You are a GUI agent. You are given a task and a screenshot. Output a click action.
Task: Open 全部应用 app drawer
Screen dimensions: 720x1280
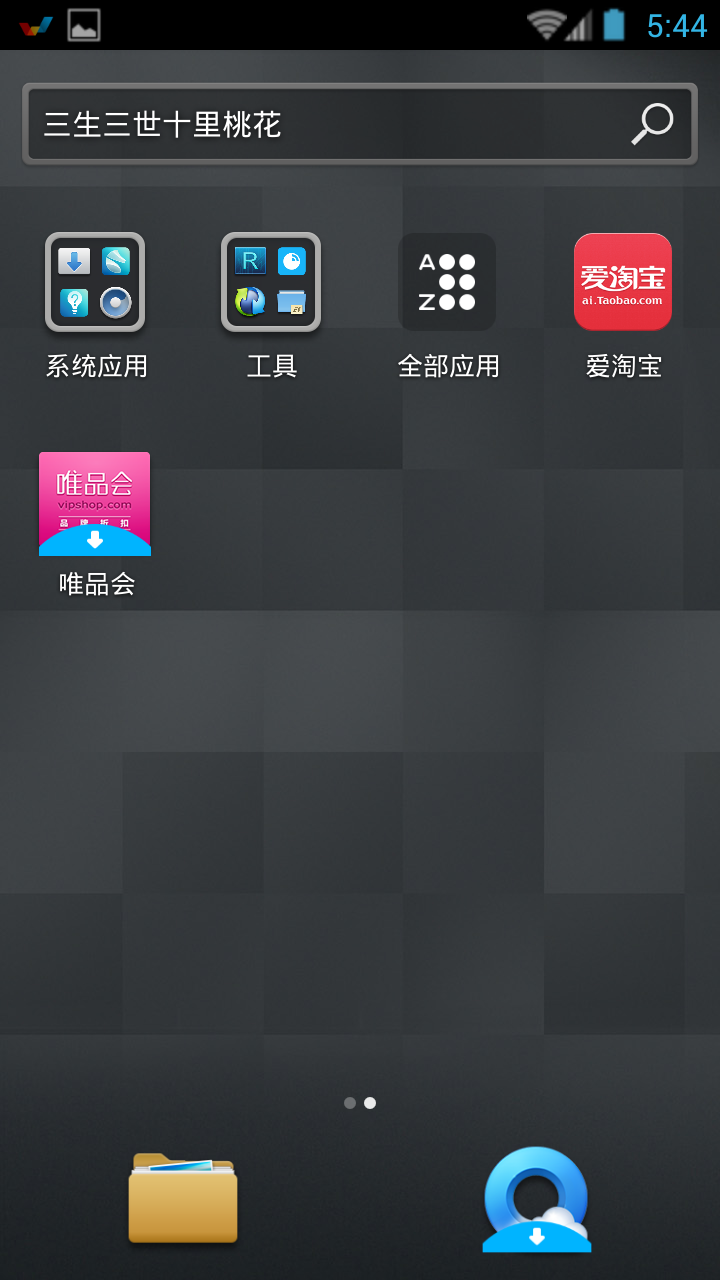pos(447,282)
